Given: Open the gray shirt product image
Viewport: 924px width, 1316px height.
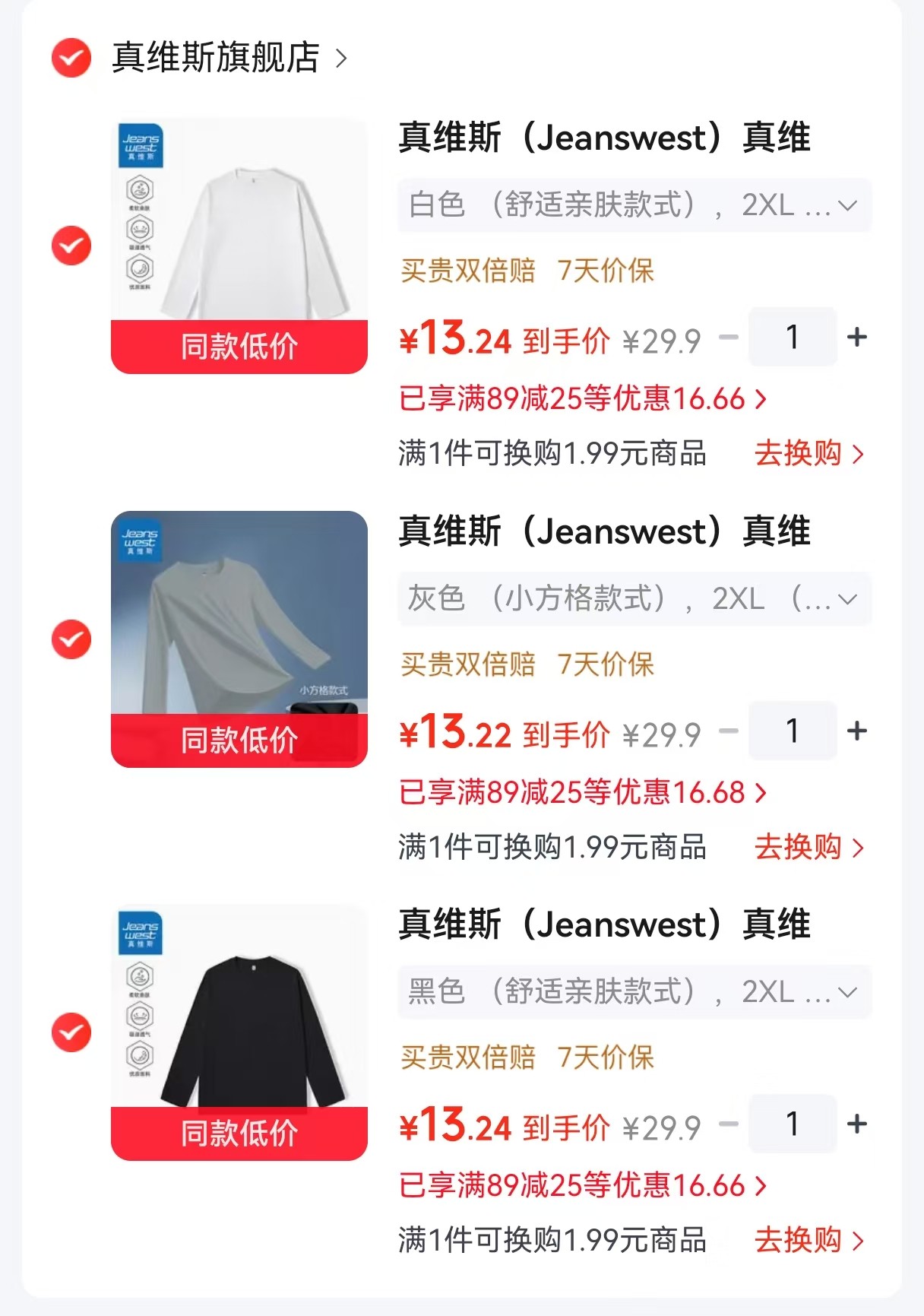Looking at the screenshot, I should coord(239,639).
